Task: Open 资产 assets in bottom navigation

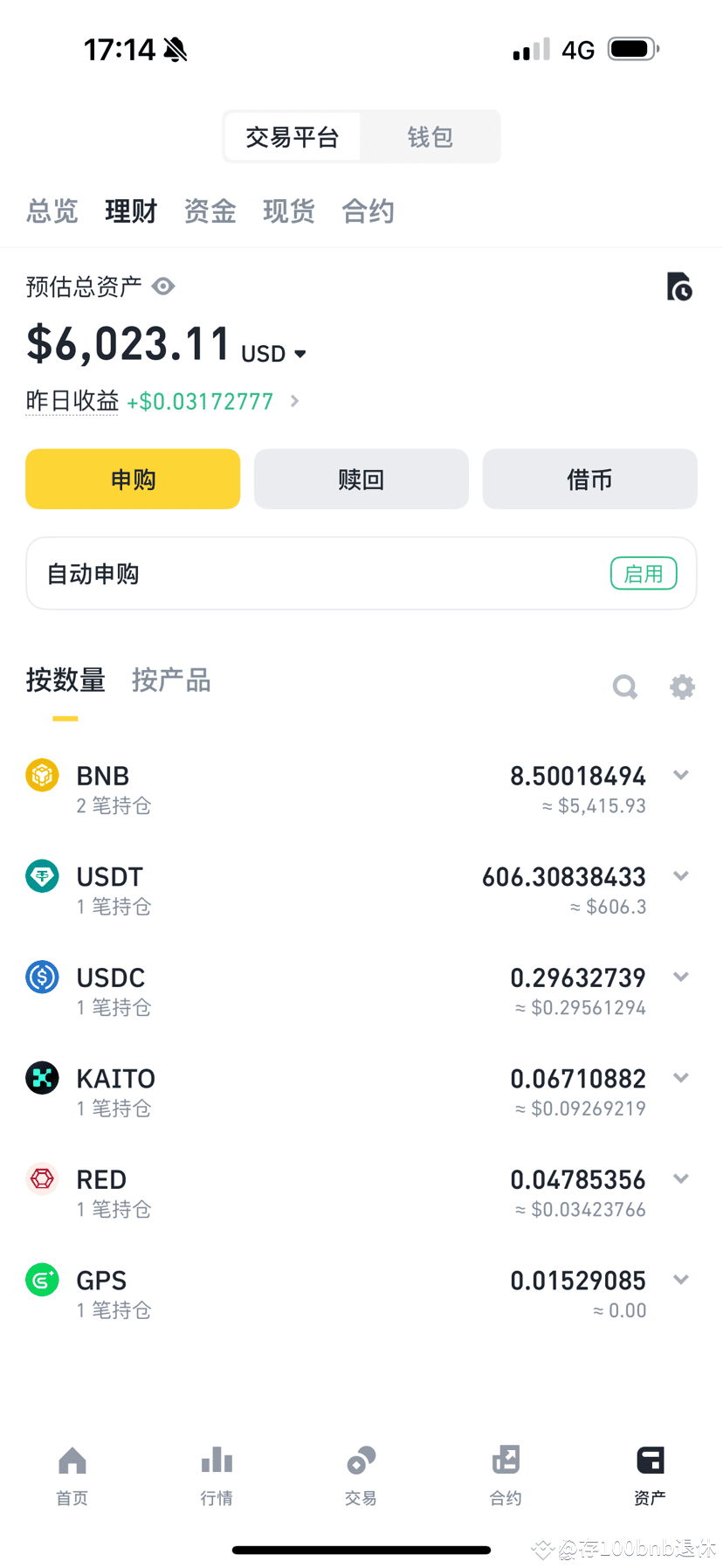Action: click(x=650, y=1475)
